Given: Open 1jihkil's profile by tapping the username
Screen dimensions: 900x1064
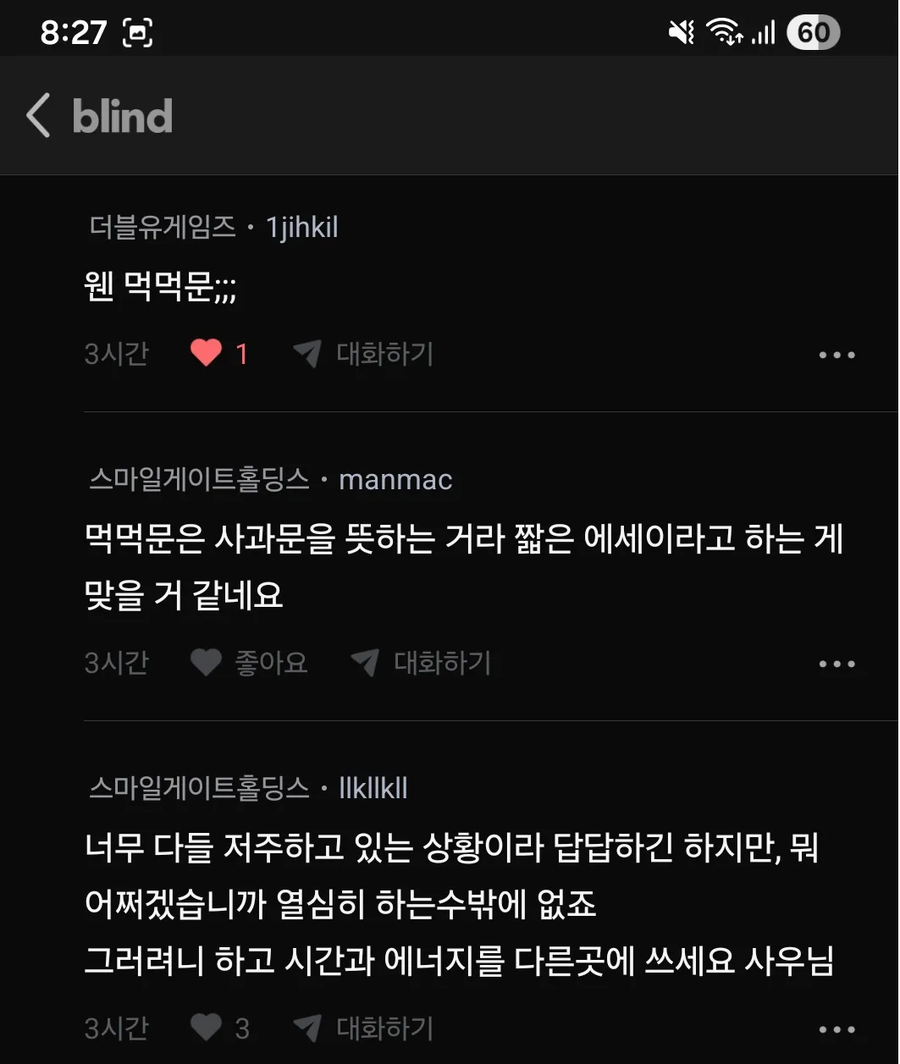Looking at the screenshot, I should pos(302,227).
